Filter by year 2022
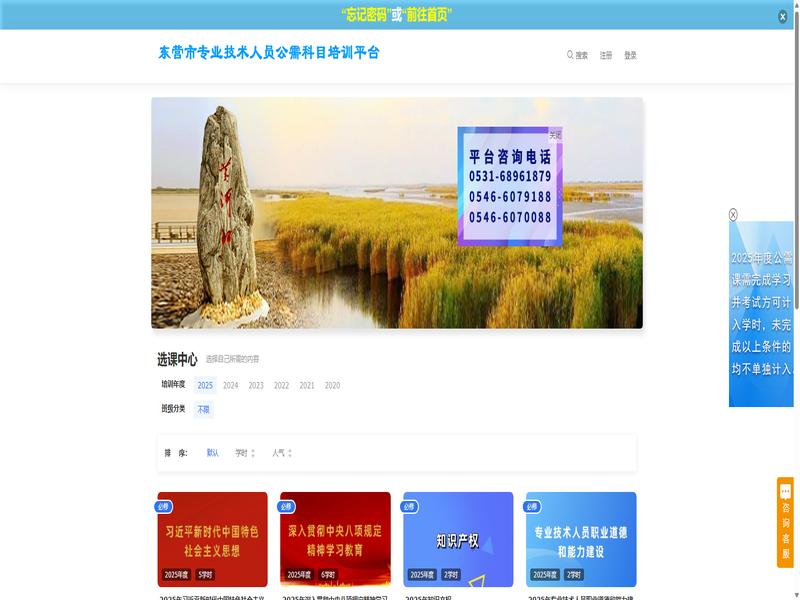Screen dimensions: 800x600 coord(282,386)
